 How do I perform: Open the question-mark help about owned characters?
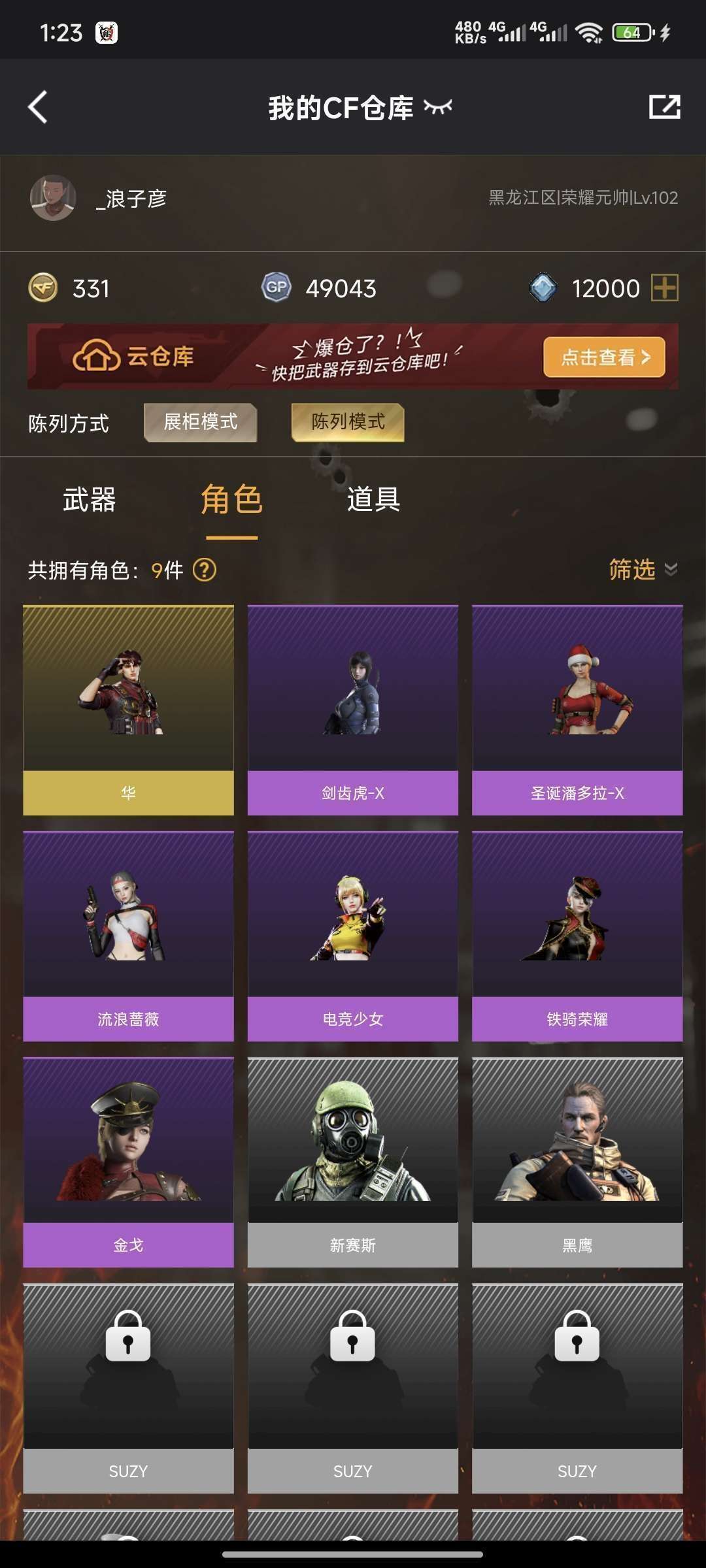pyautogui.click(x=205, y=570)
